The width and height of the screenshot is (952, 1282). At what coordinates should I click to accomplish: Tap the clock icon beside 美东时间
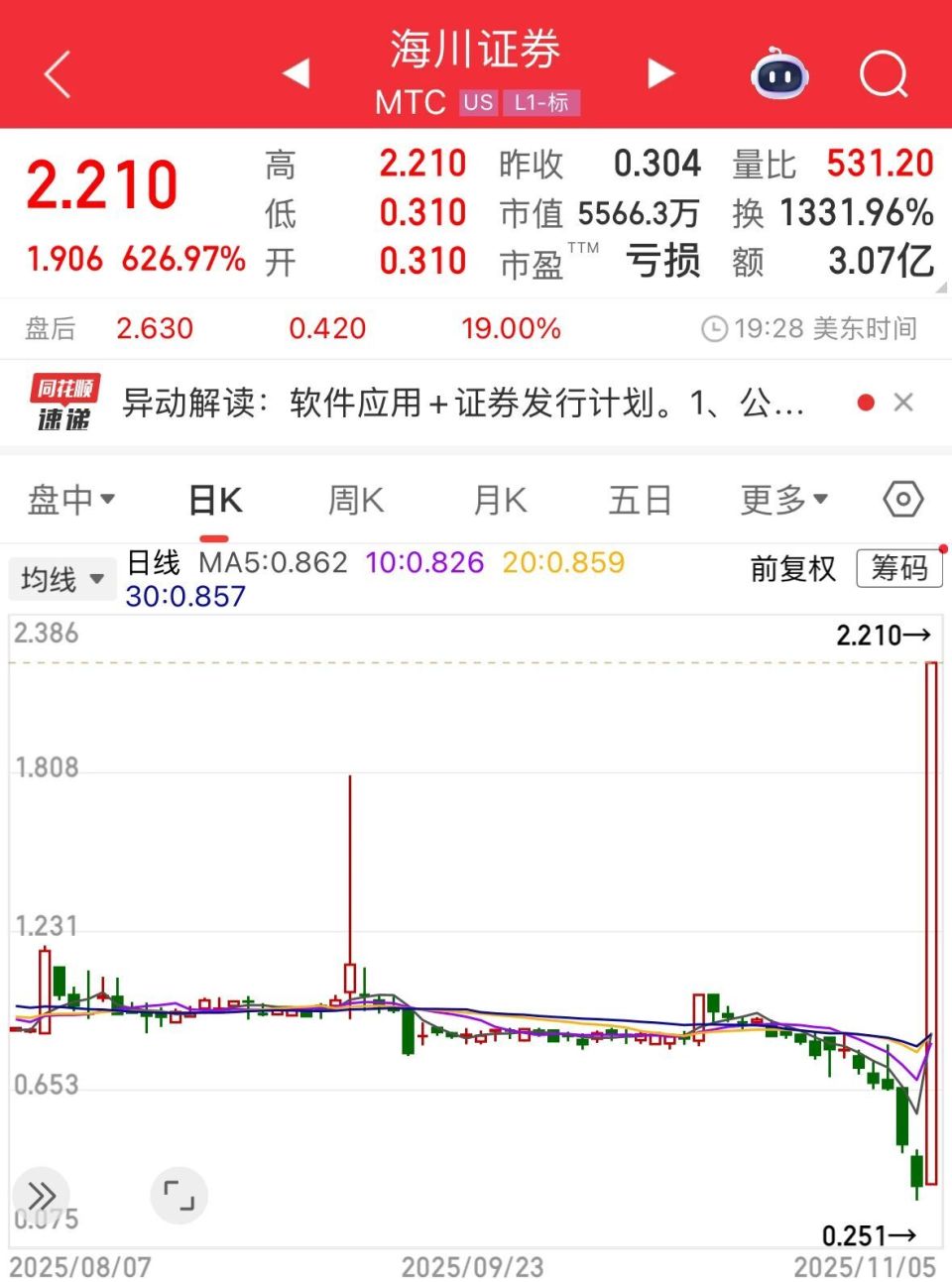click(712, 328)
